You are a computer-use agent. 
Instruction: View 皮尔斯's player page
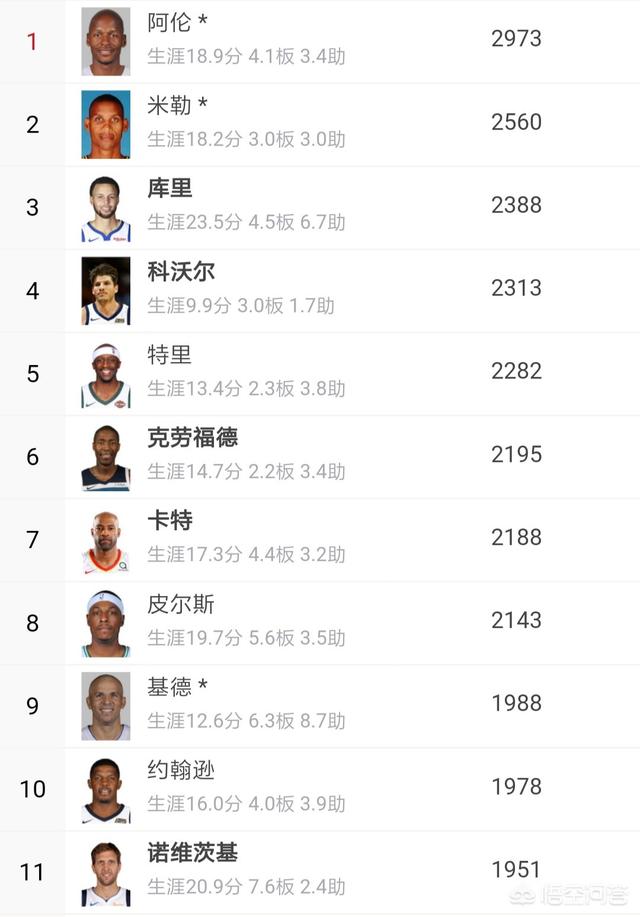click(x=300, y=621)
